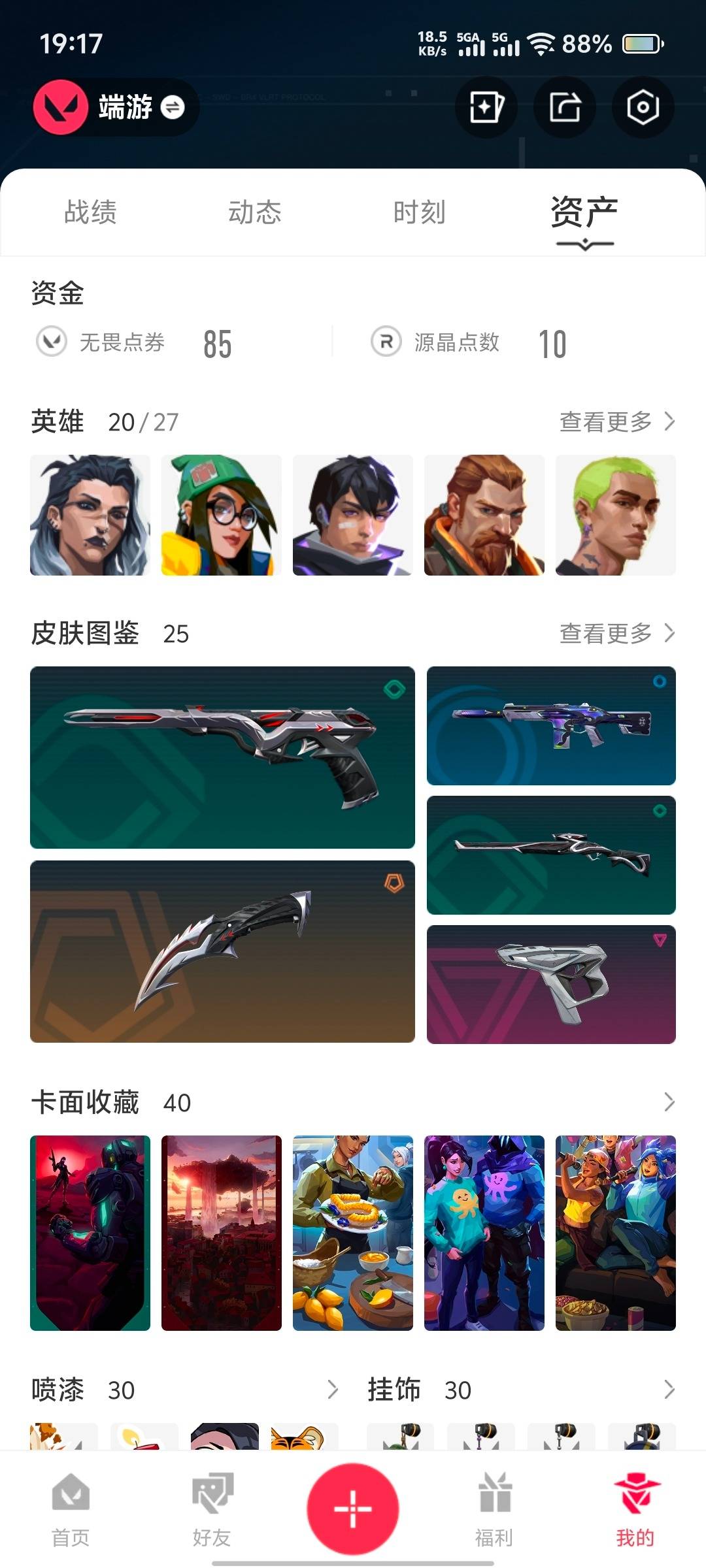Switch to the 战绩 tab
The width and height of the screenshot is (706, 1568).
90,212
